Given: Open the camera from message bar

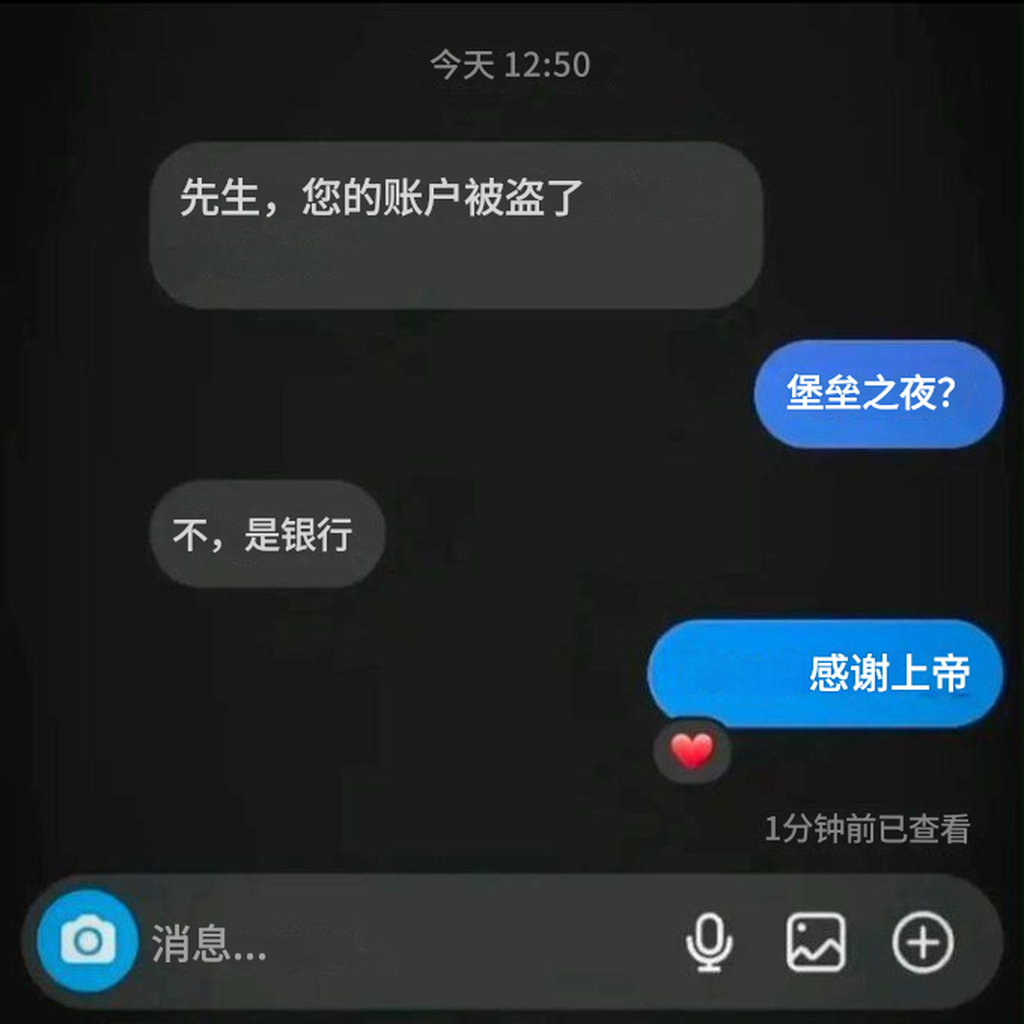Looking at the screenshot, I should tap(87, 941).
